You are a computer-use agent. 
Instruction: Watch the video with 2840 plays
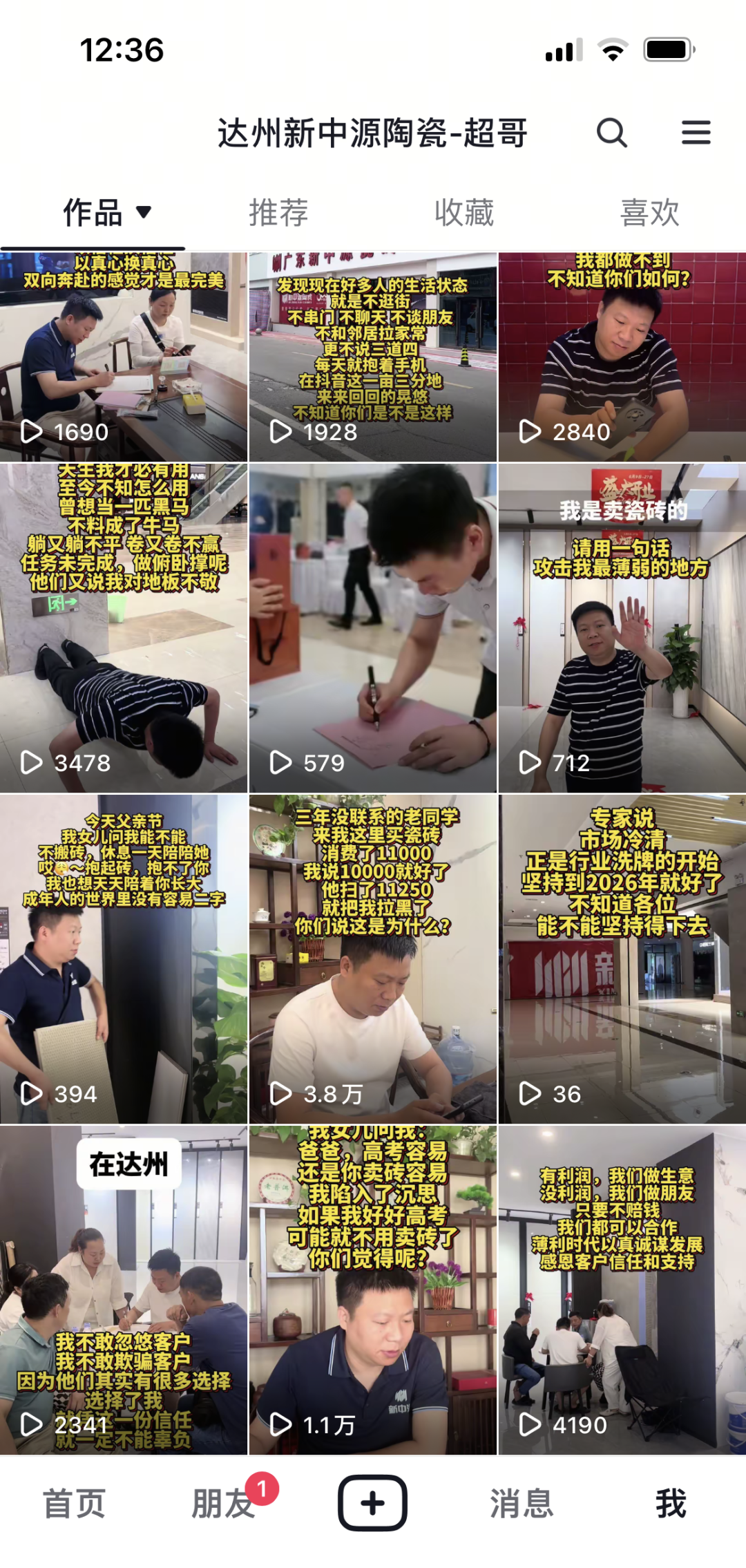(622, 357)
